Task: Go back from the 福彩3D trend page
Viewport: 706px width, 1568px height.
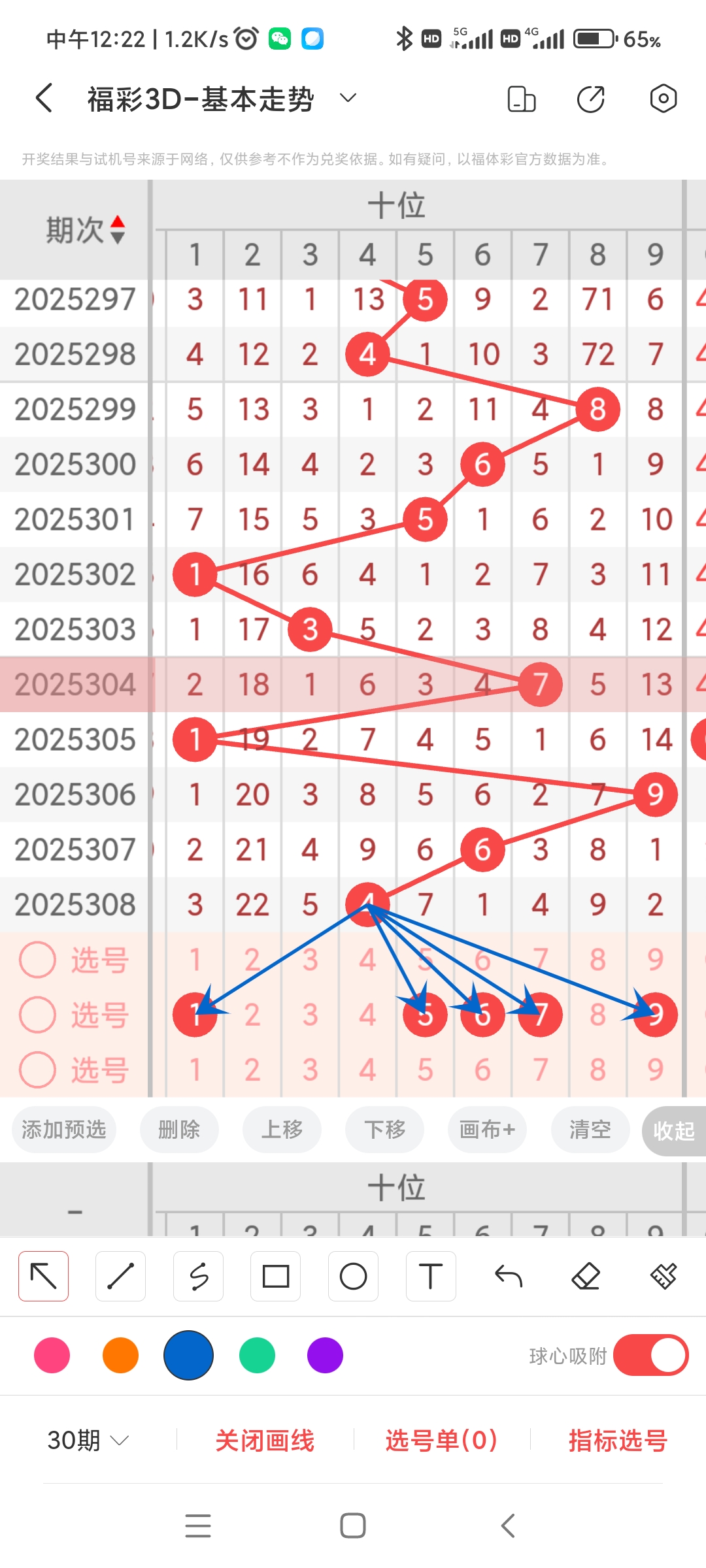Action: 44,99
